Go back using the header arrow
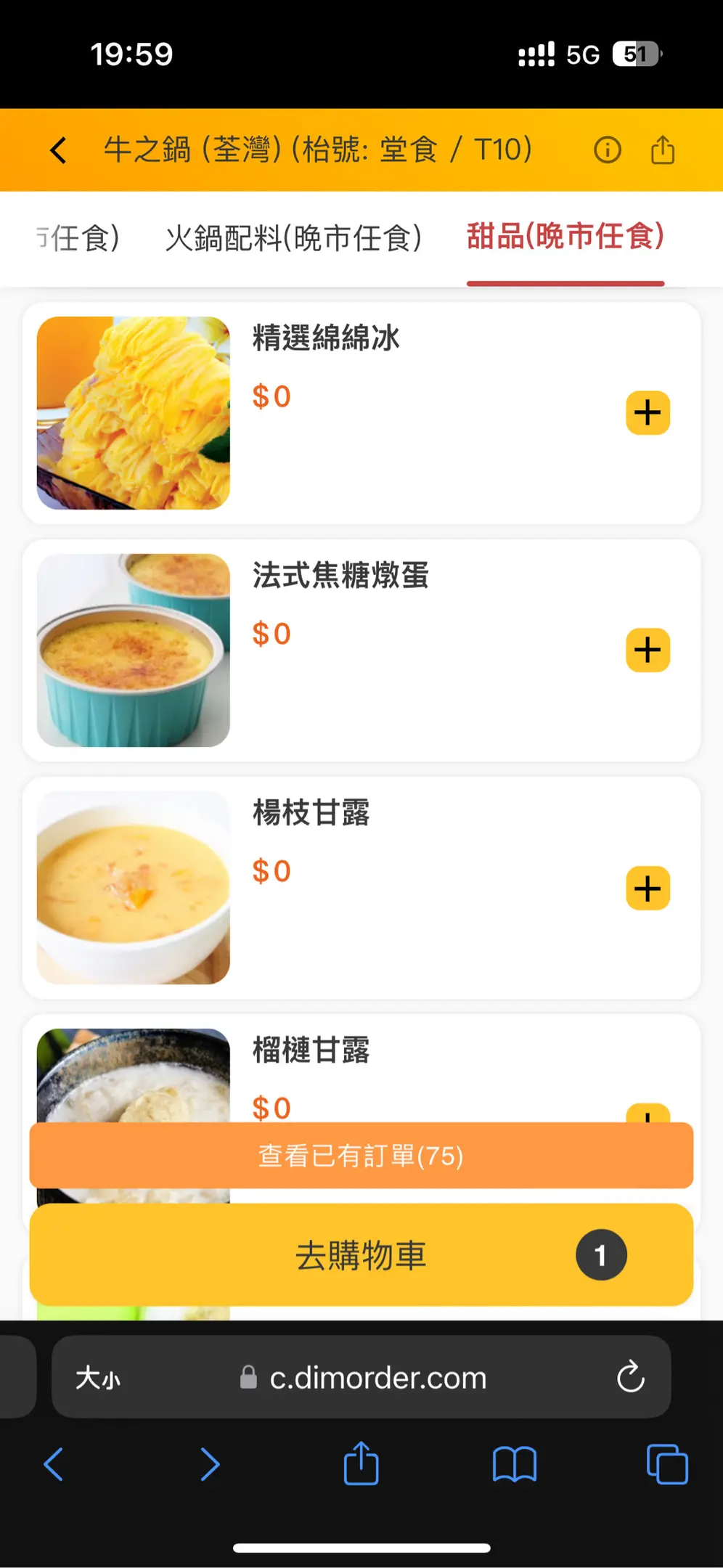 [59, 150]
